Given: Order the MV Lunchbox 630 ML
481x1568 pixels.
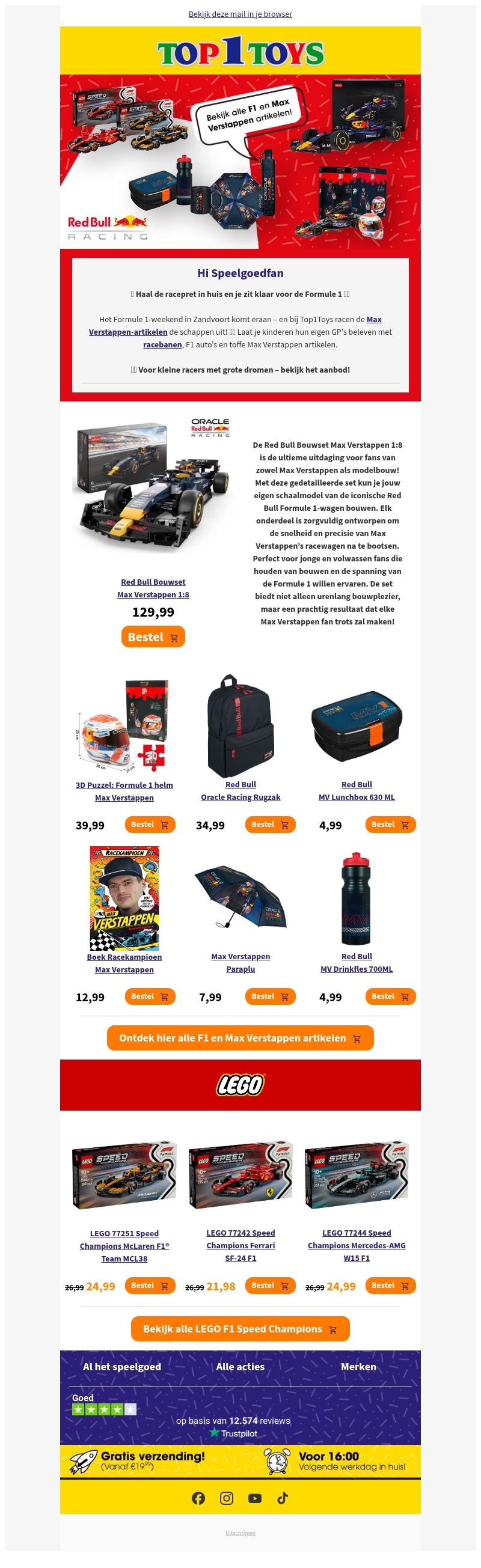Looking at the screenshot, I should [x=390, y=824].
